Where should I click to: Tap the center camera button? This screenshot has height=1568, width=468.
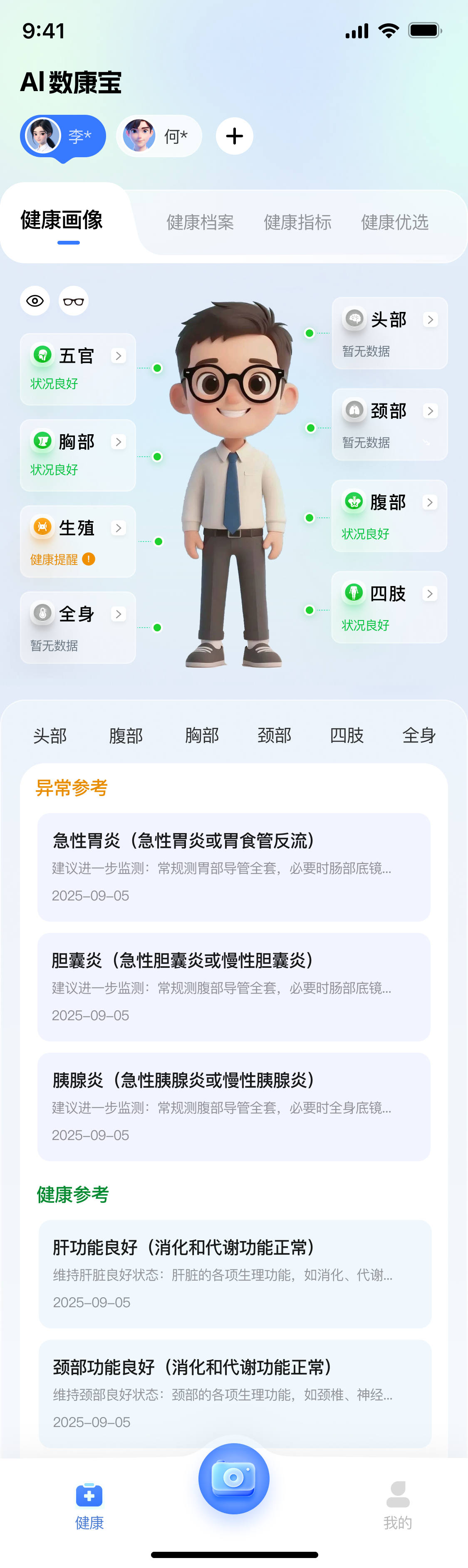[x=234, y=1477]
